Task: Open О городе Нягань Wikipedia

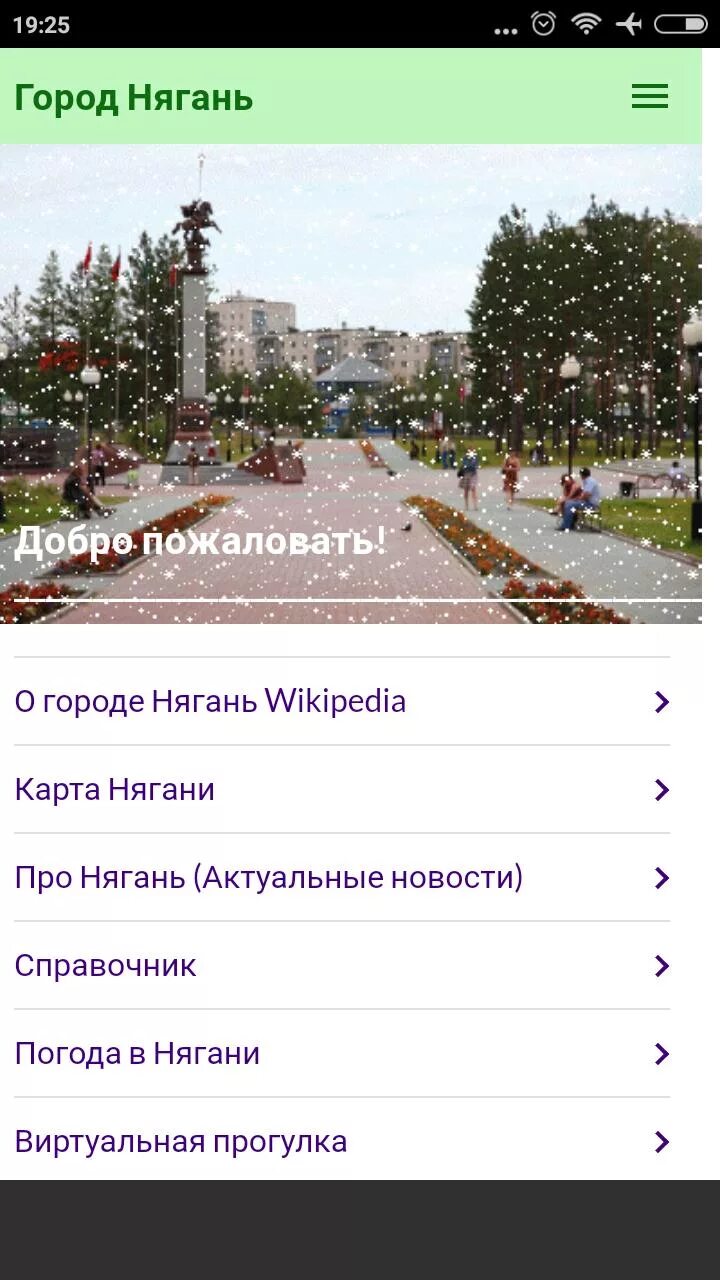Action: pyautogui.click(x=342, y=701)
